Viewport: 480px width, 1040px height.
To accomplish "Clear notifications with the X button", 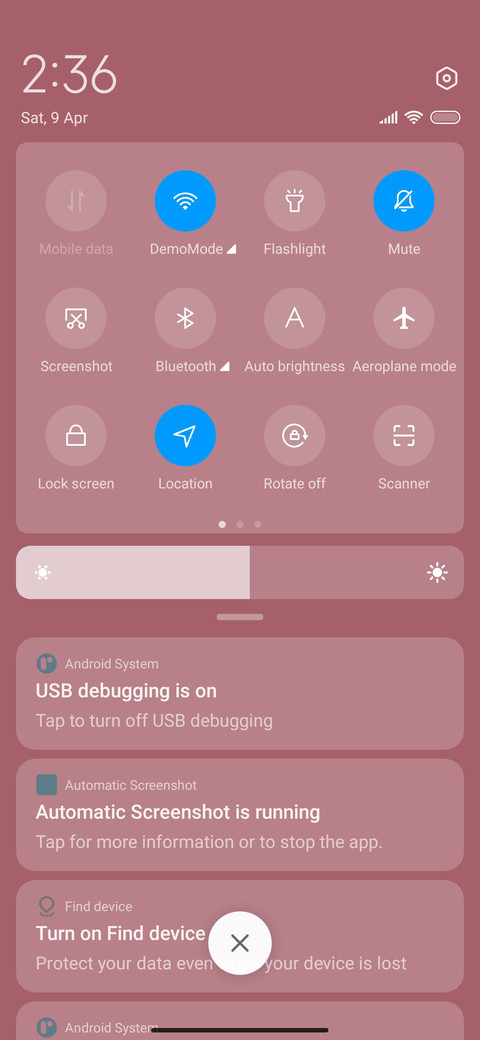I will point(240,943).
